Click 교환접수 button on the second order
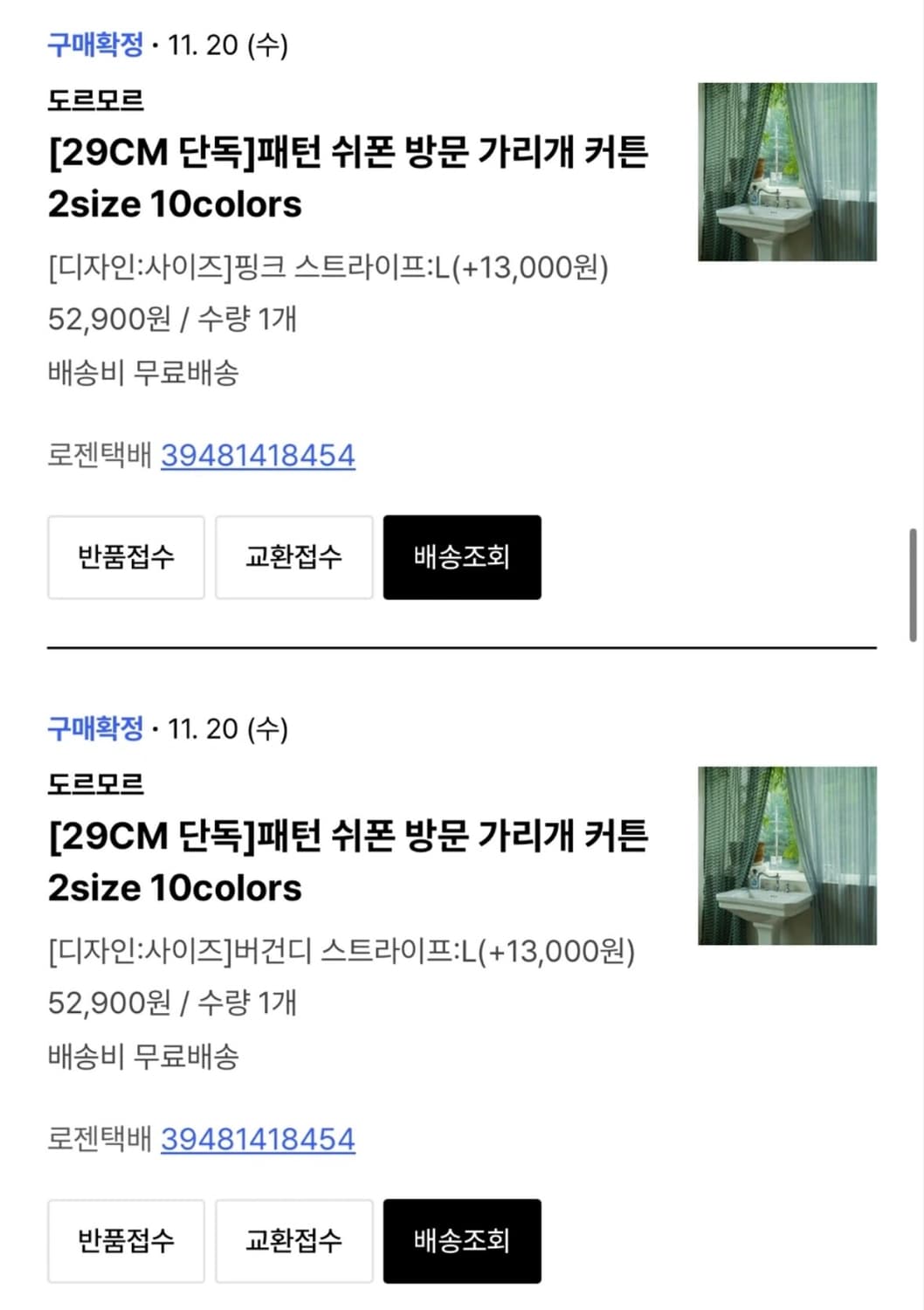Image resolution: width=924 pixels, height=1310 pixels. [293, 1241]
